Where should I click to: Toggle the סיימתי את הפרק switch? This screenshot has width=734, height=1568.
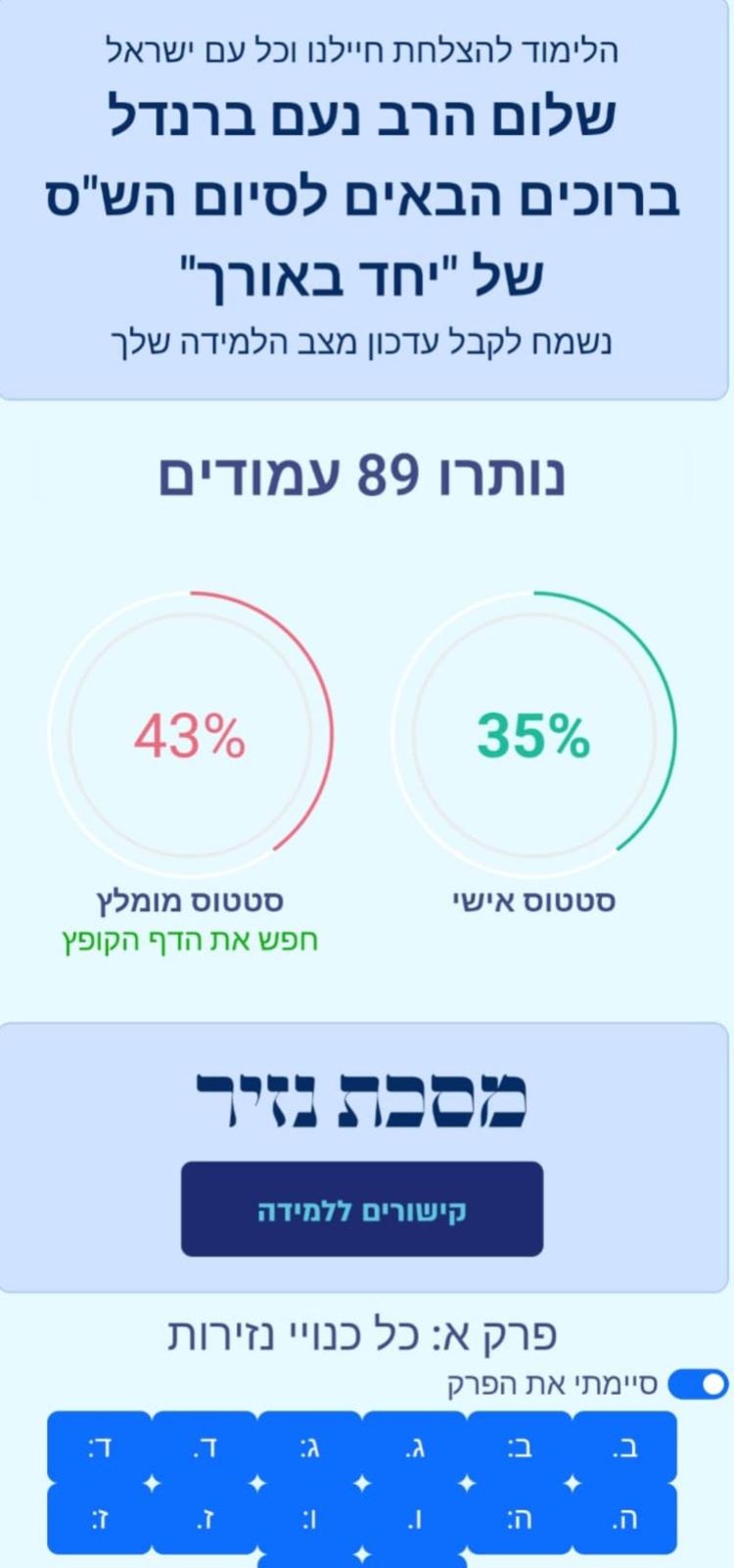(x=698, y=1384)
